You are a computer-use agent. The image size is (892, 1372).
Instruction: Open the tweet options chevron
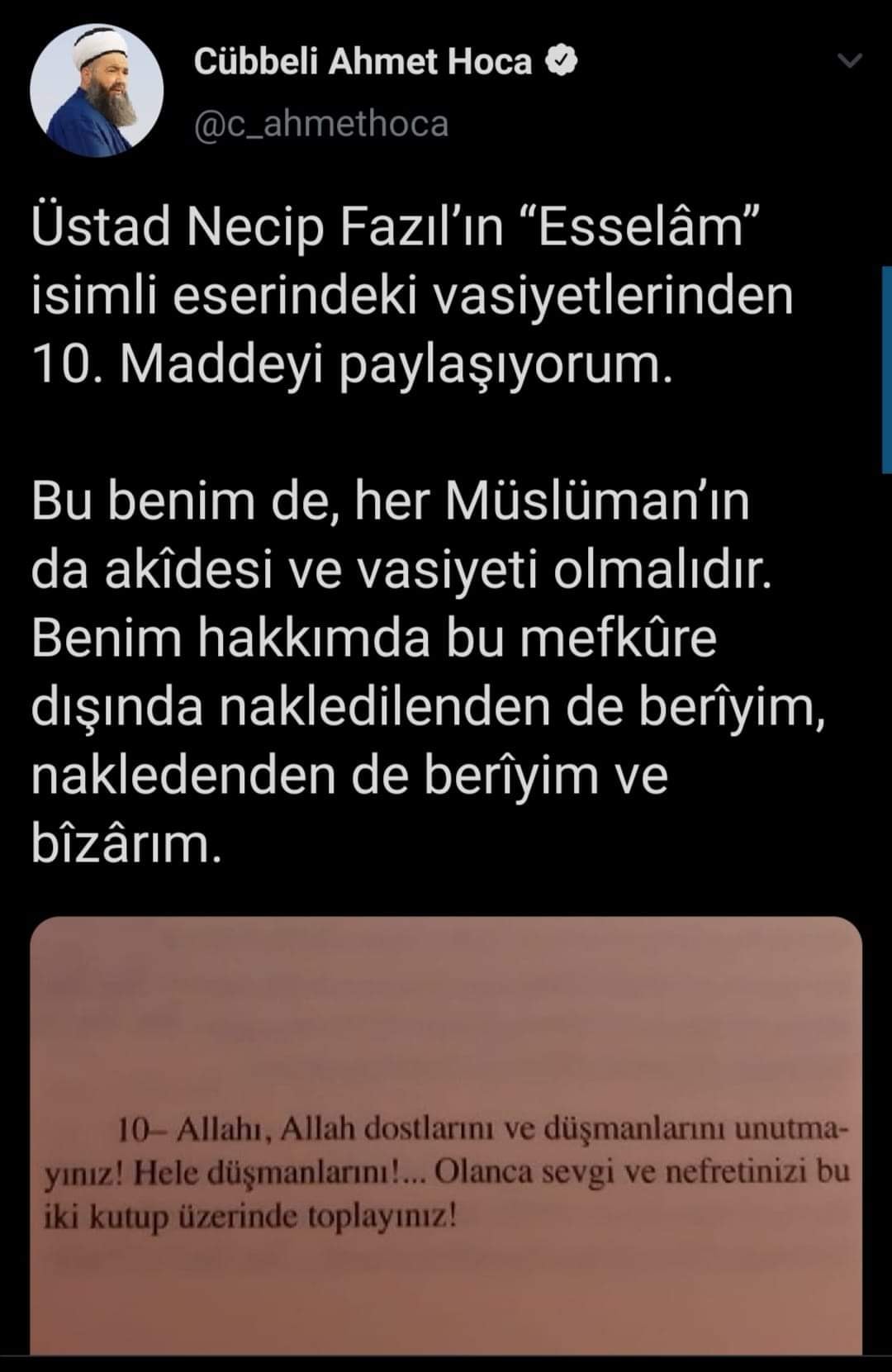click(850, 60)
